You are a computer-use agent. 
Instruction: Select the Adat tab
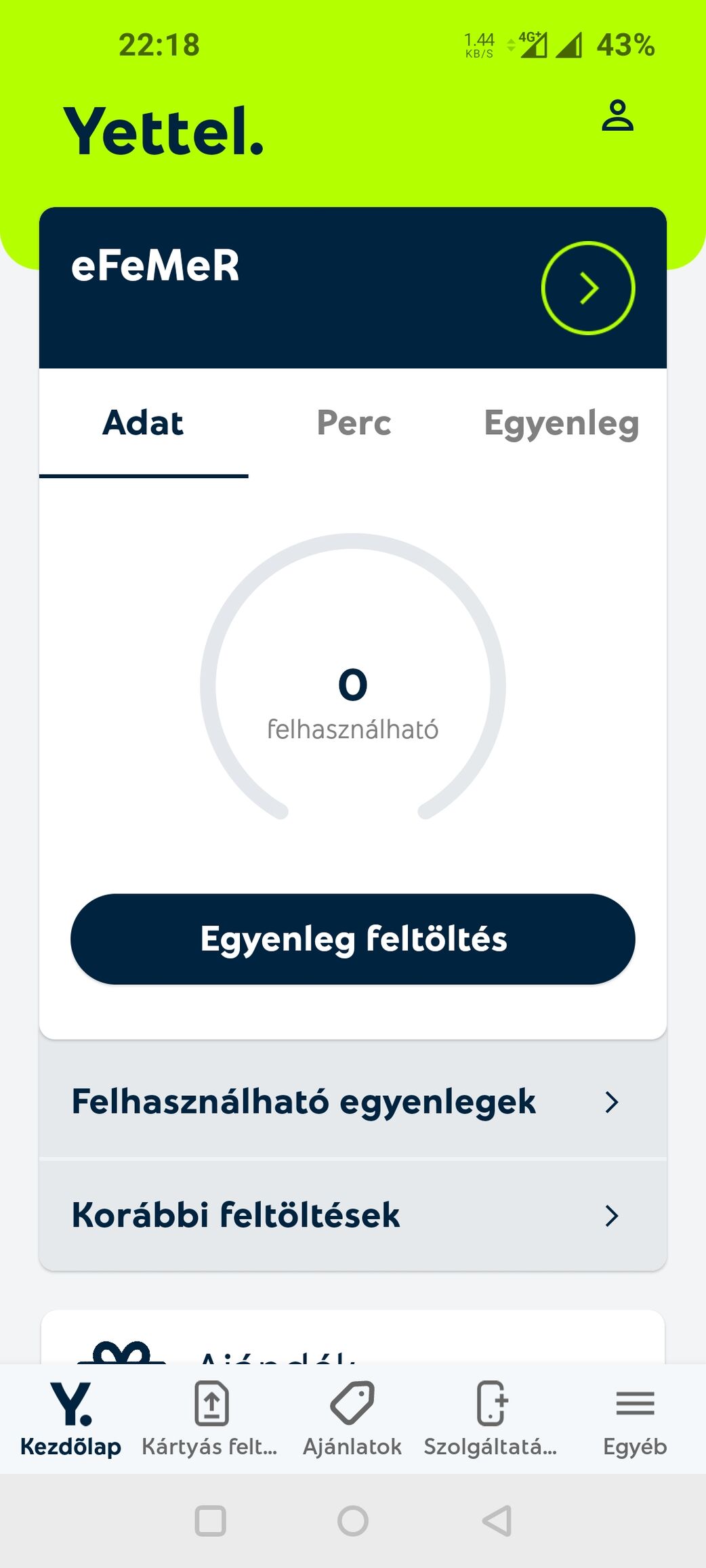[143, 423]
